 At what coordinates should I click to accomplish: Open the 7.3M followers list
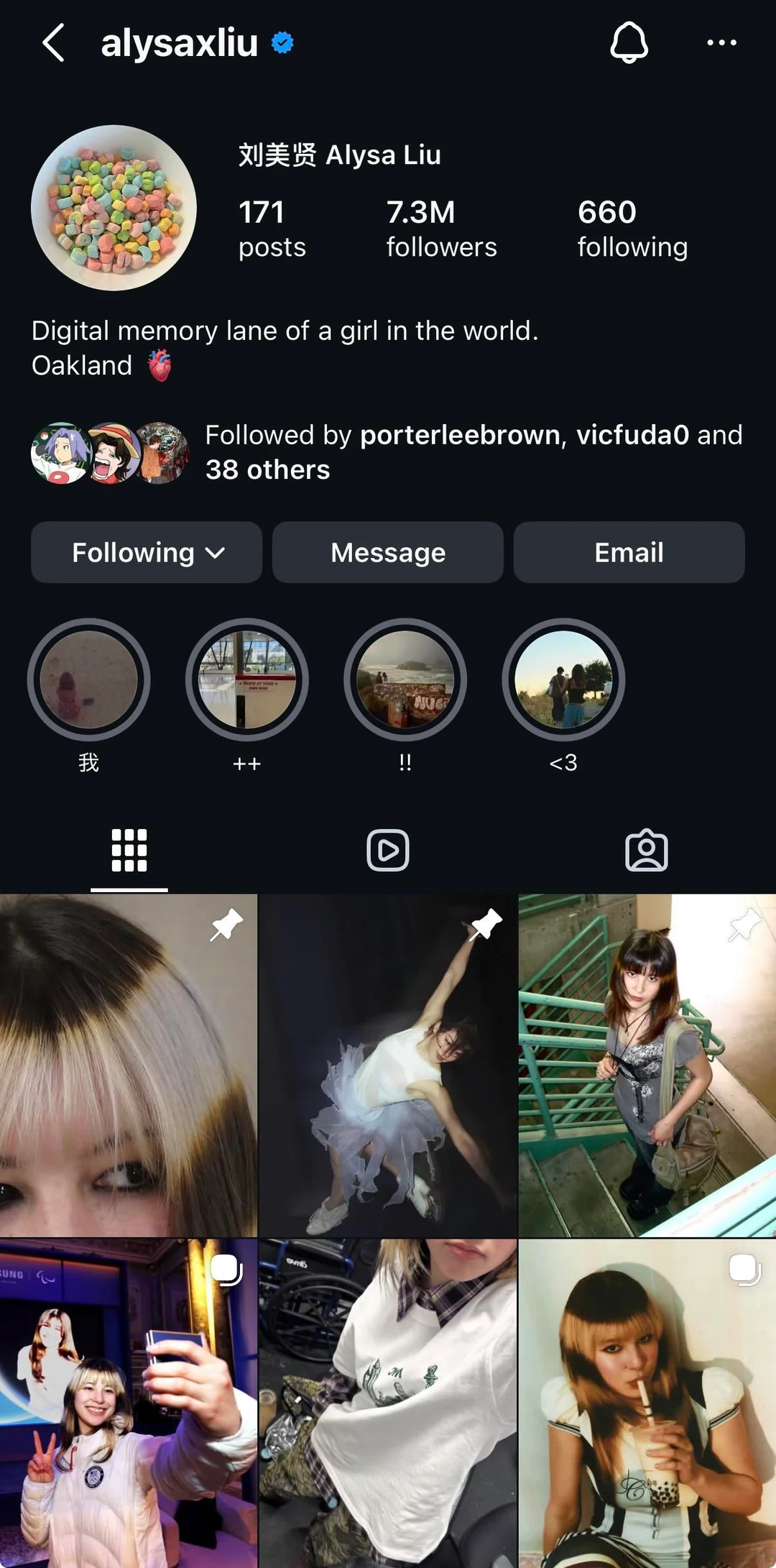441,229
